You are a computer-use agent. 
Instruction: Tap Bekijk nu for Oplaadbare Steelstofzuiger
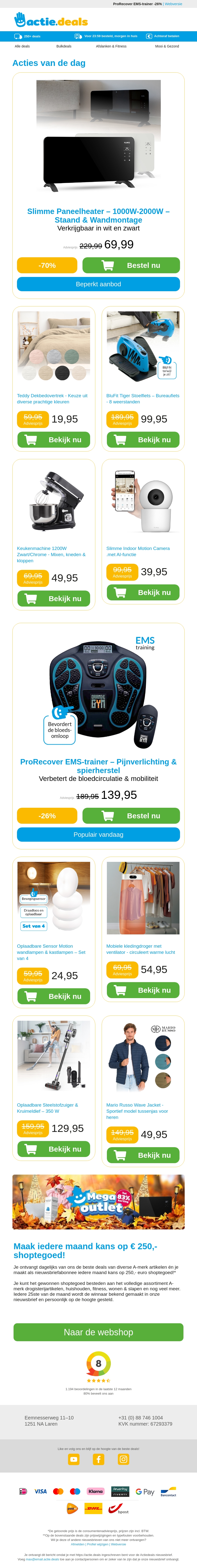[x=54, y=1149]
